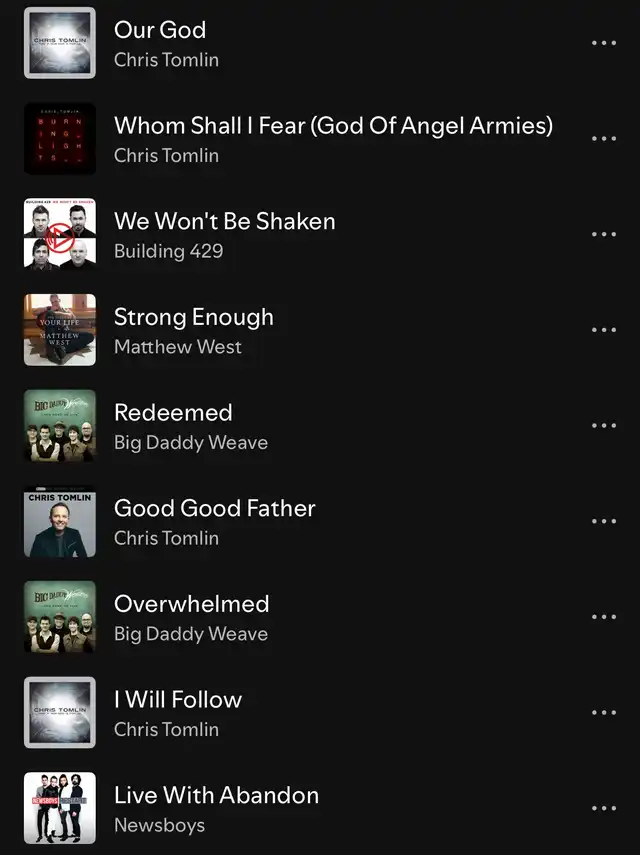Open more options for I Will Follow

604,713
